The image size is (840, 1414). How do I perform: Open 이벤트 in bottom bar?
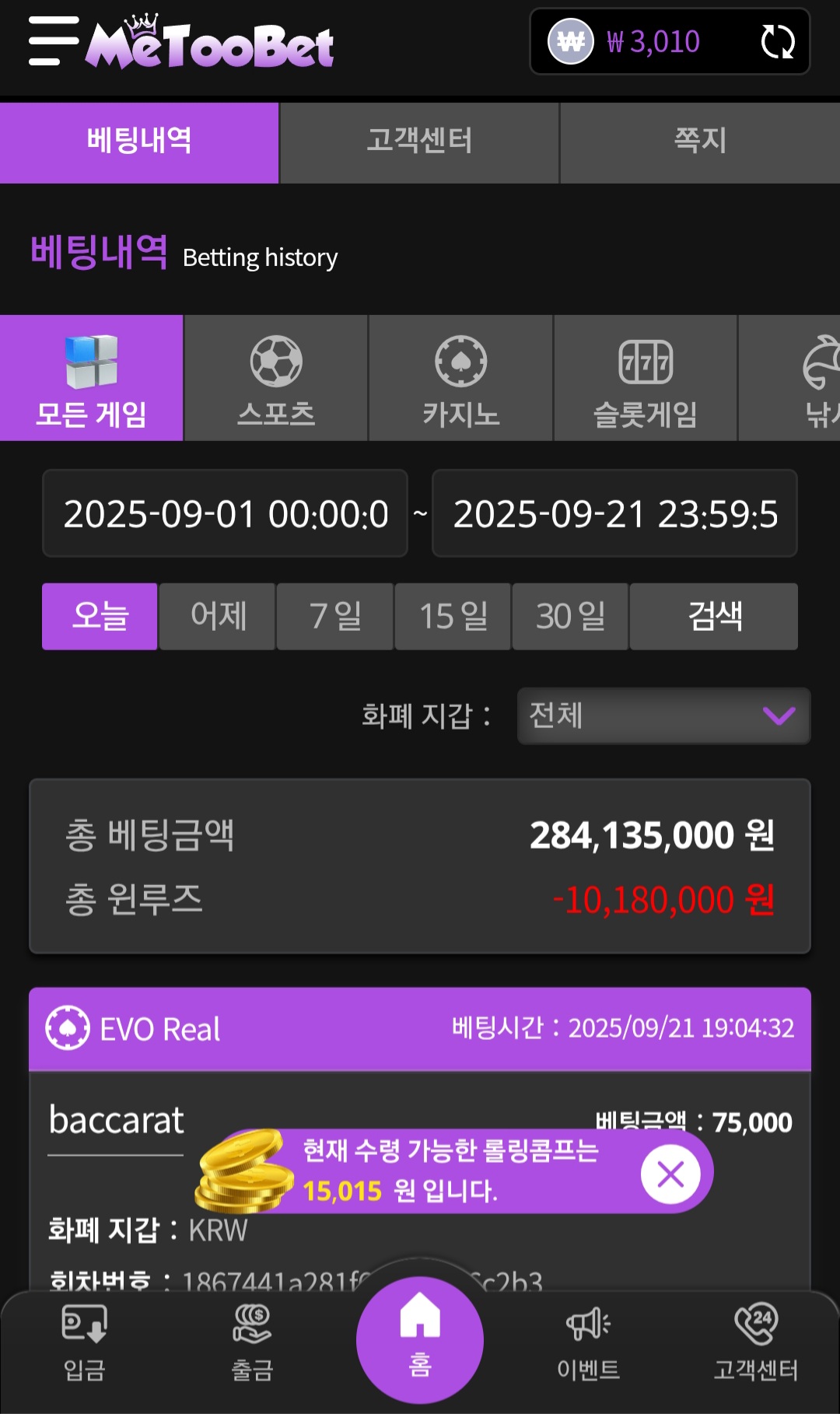(x=588, y=1343)
